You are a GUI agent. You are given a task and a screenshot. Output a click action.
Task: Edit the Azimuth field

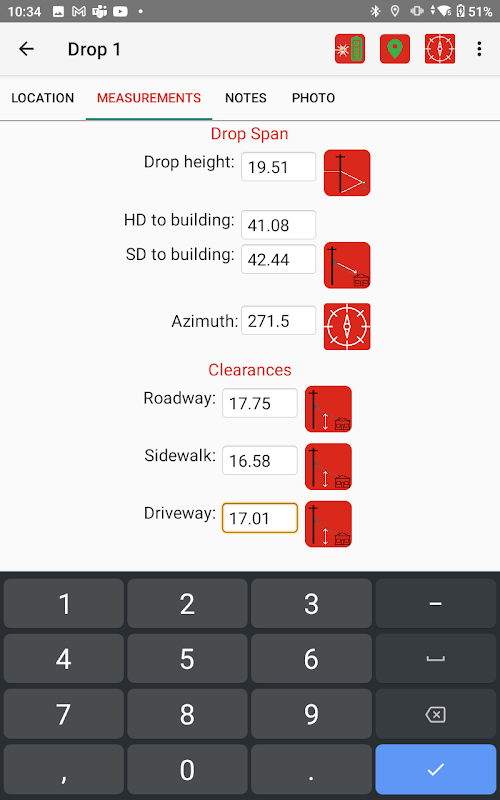tap(279, 320)
